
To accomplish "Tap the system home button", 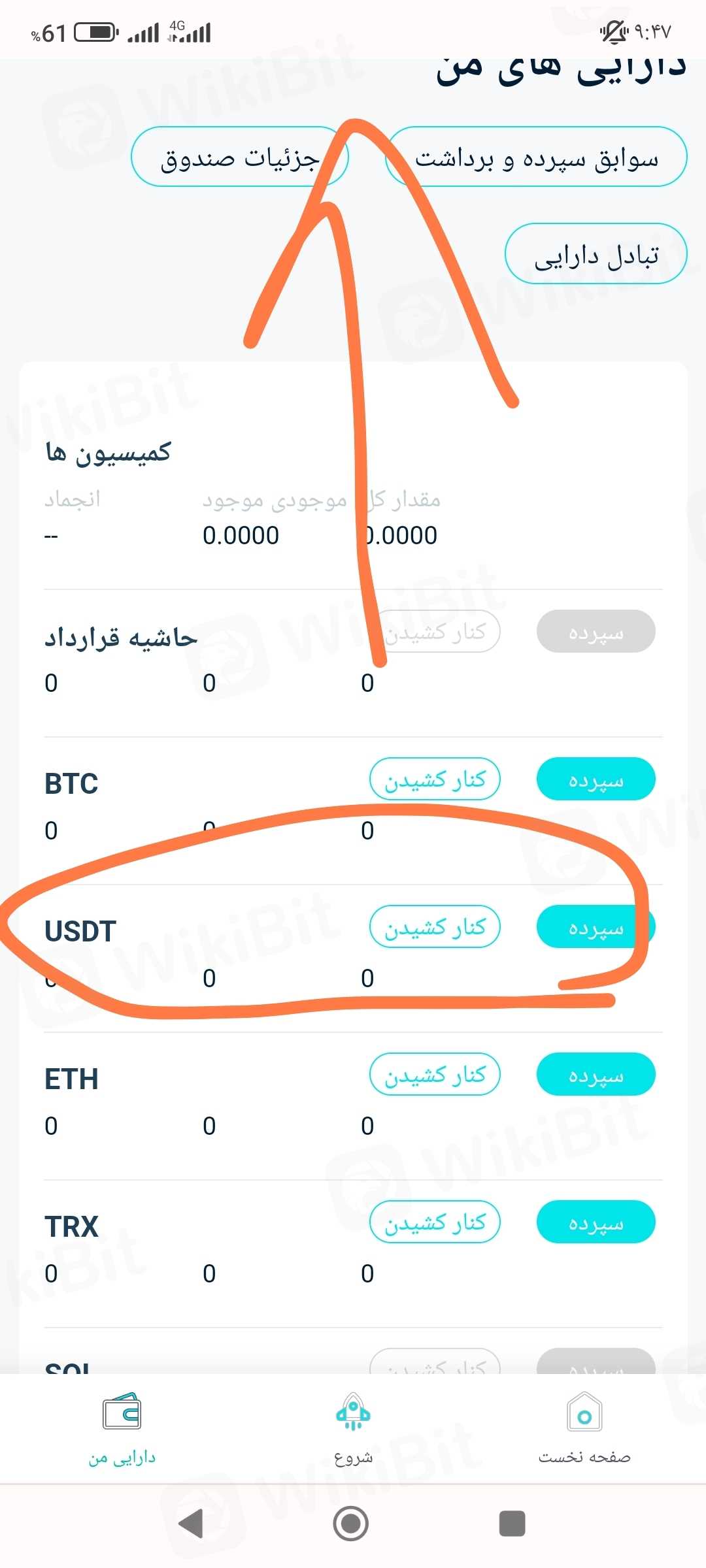I will [351, 1524].
